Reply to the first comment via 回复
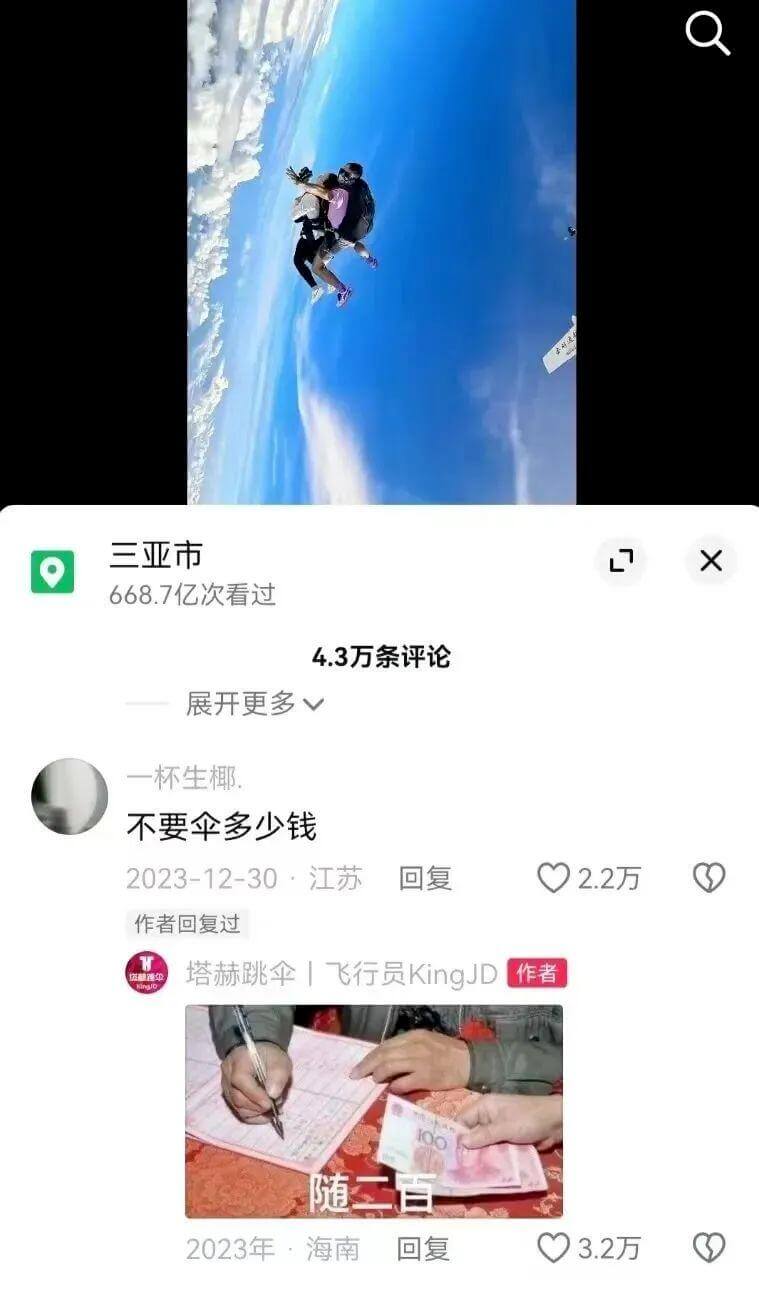The height and width of the screenshot is (1291, 759). [427, 877]
